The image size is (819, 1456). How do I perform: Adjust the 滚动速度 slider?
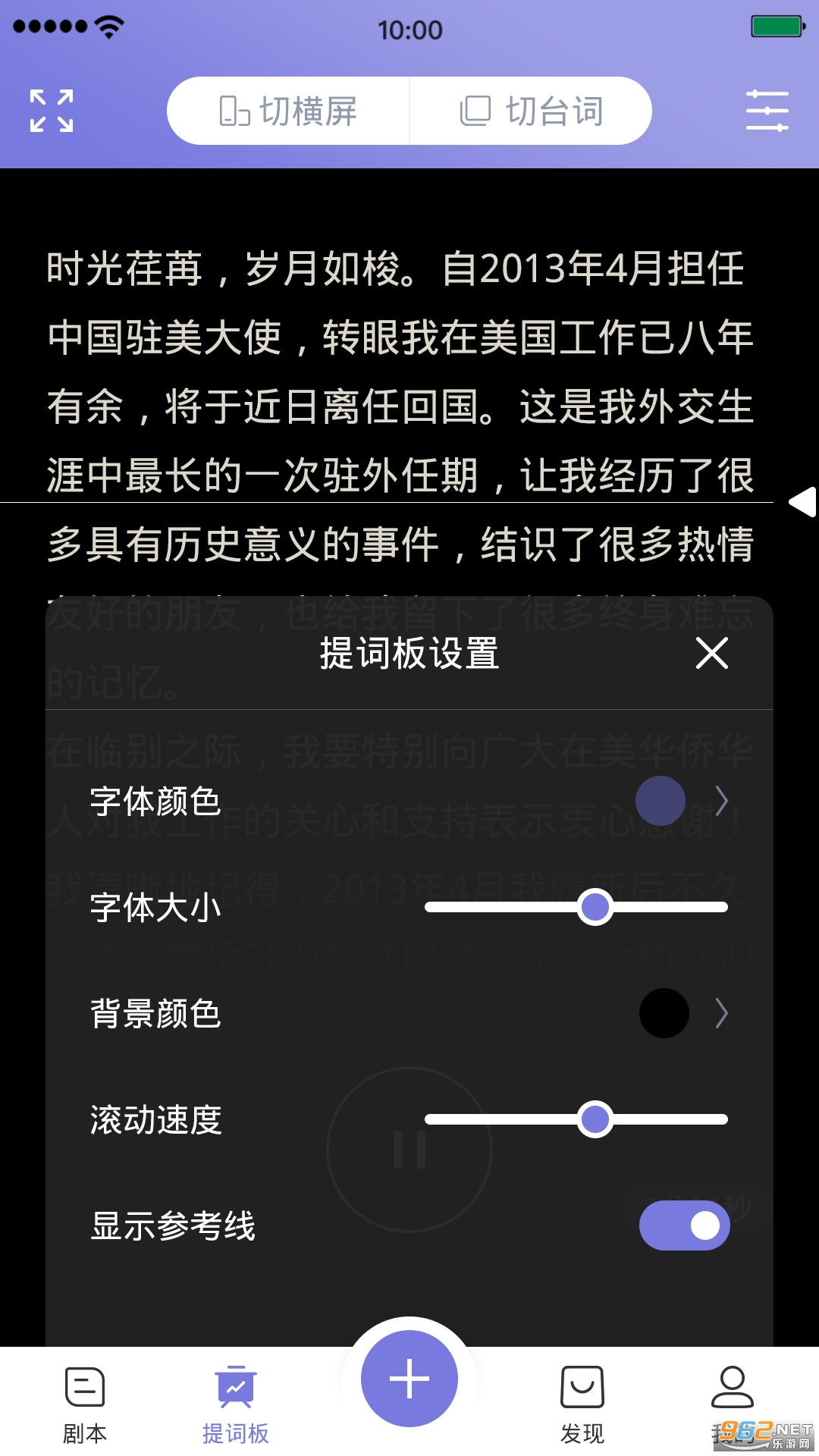click(x=595, y=1119)
